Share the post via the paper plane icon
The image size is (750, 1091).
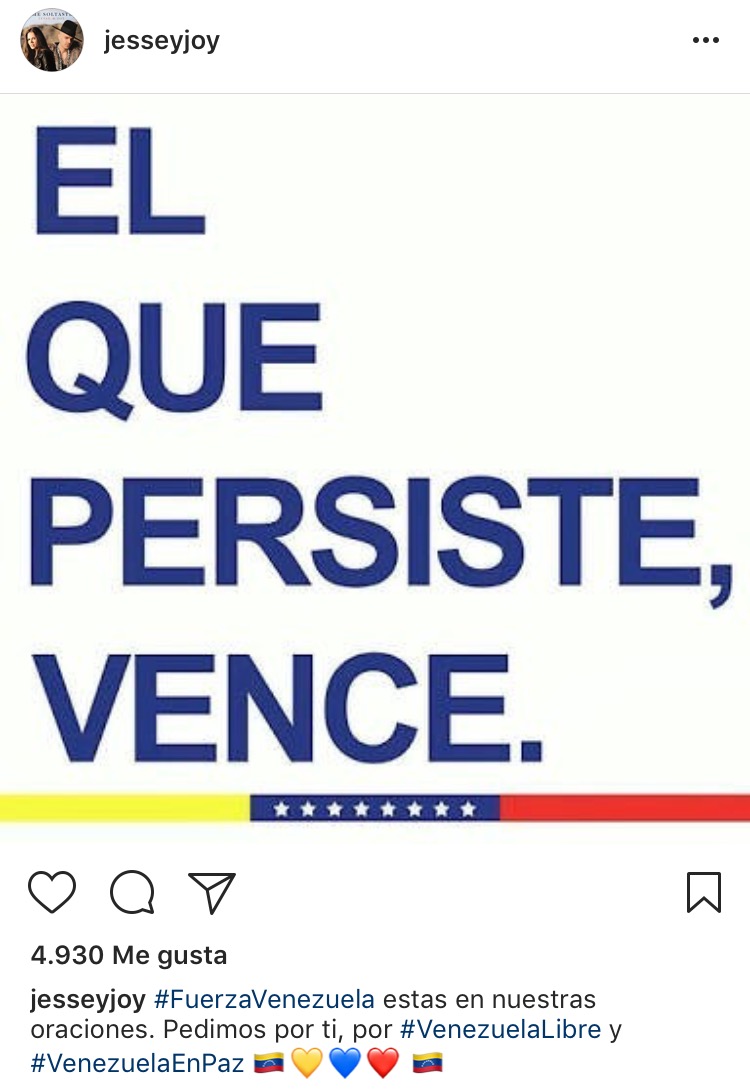[209, 893]
